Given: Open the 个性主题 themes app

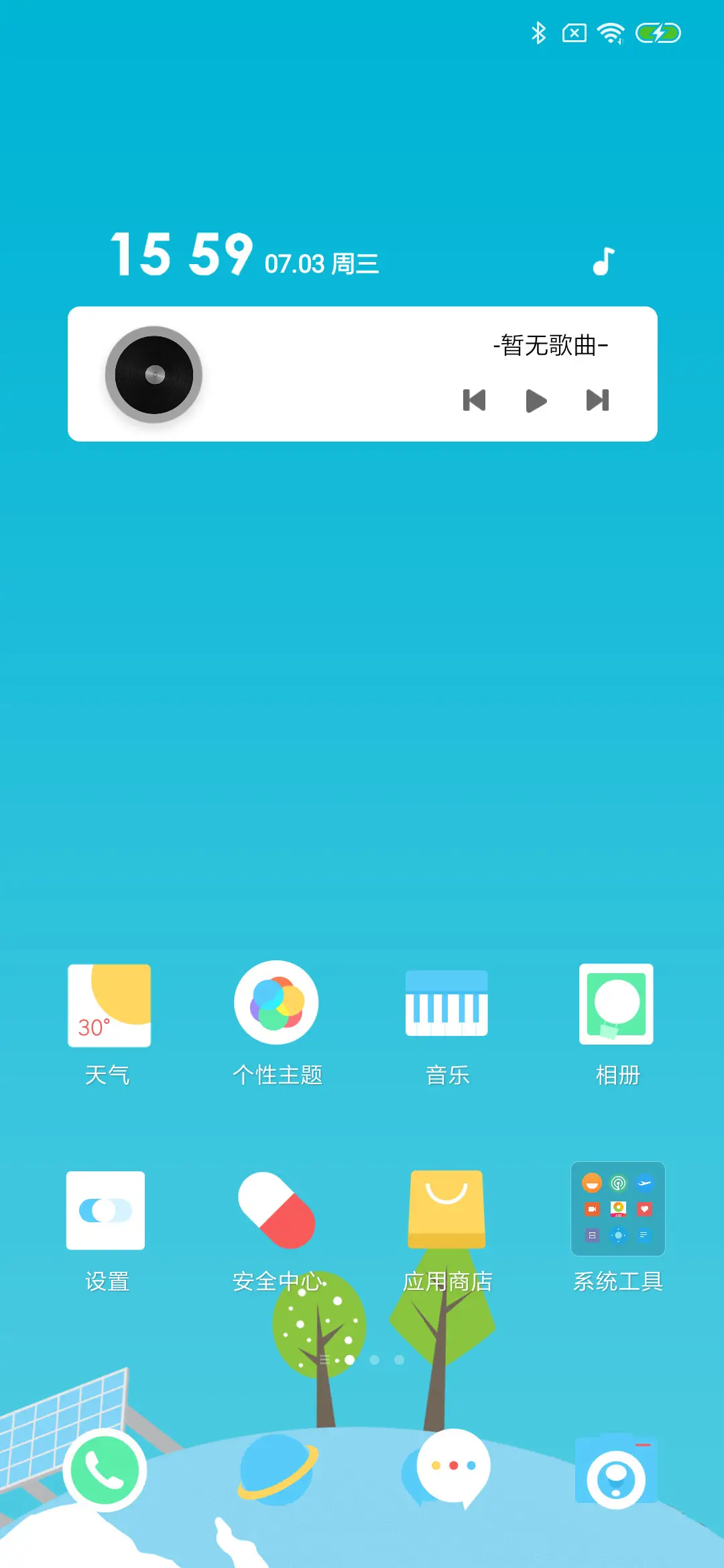Looking at the screenshot, I should [x=276, y=1003].
